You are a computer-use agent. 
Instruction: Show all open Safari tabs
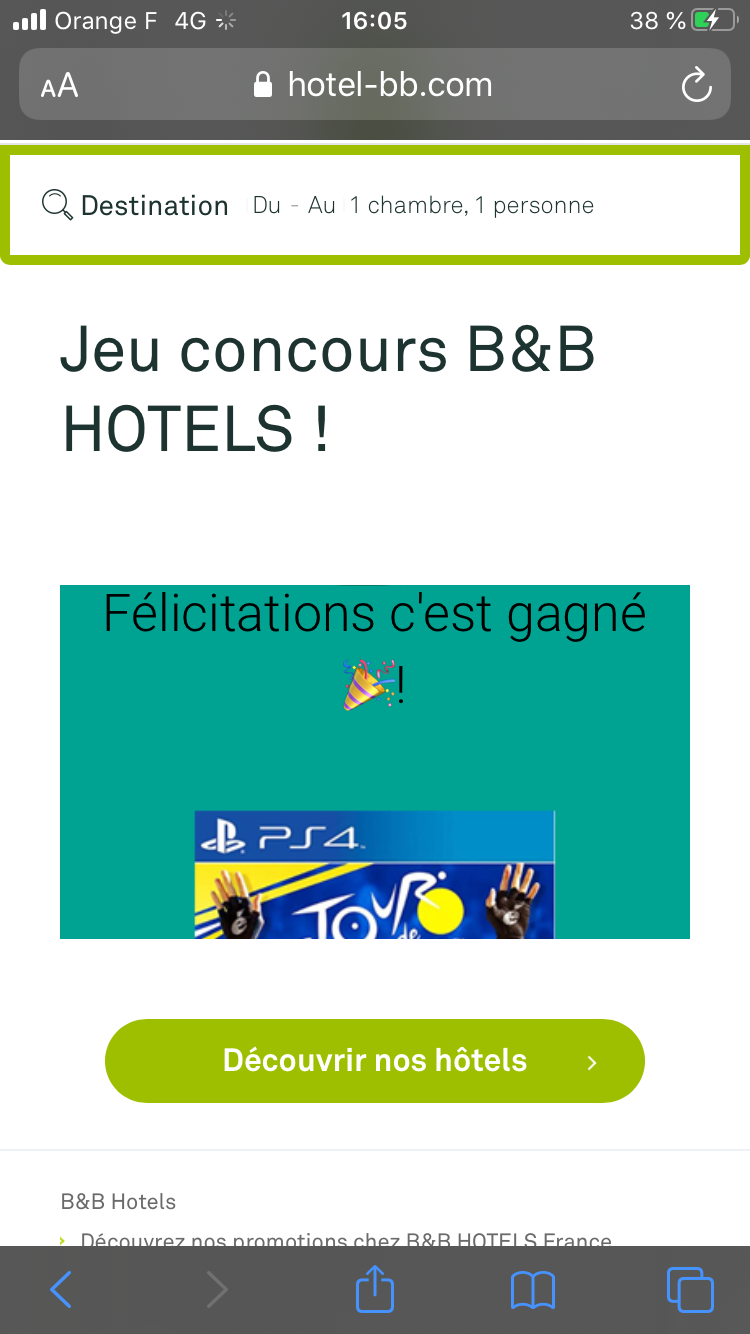(690, 1290)
